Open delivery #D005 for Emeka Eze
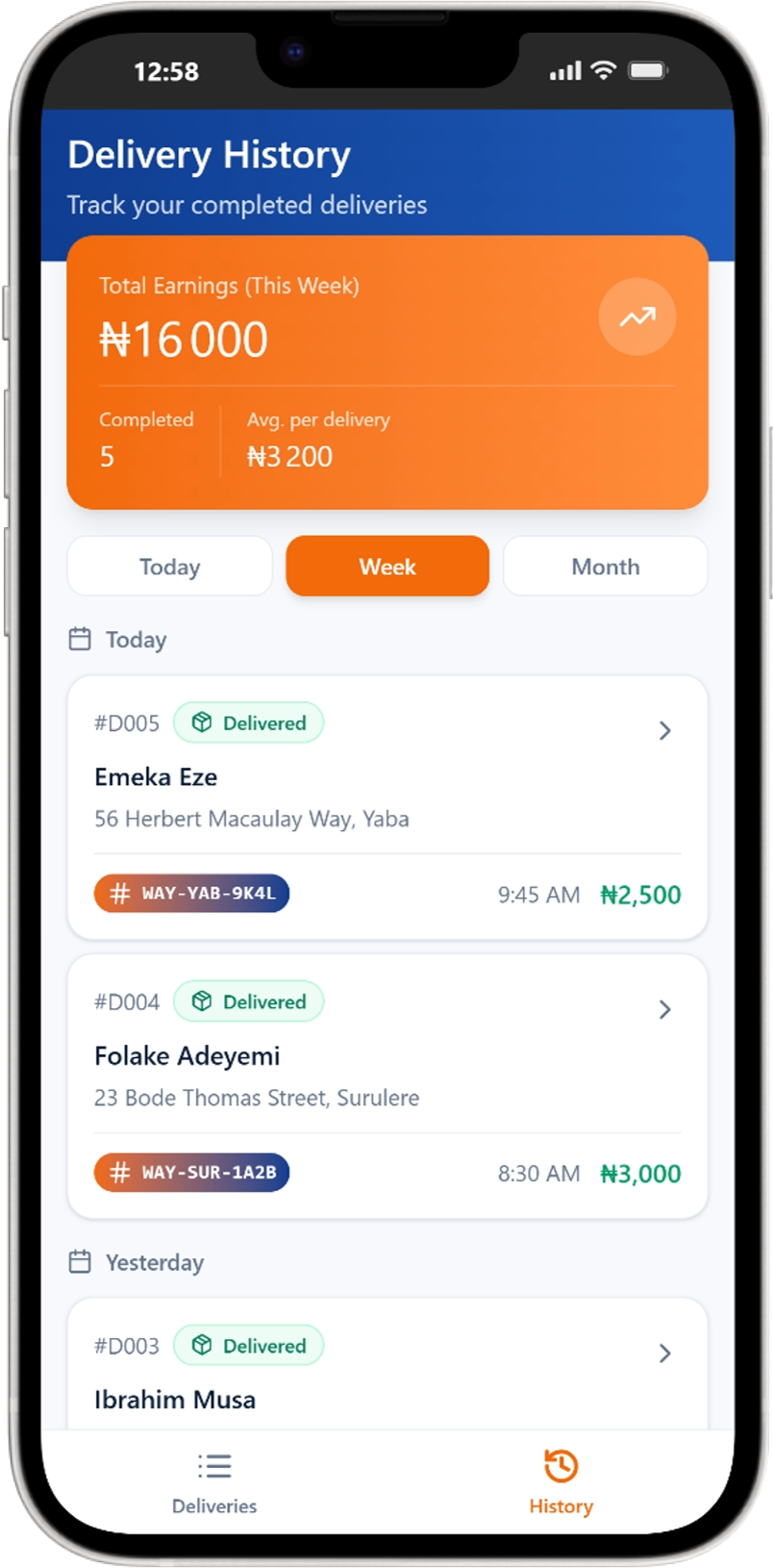 coord(386,779)
